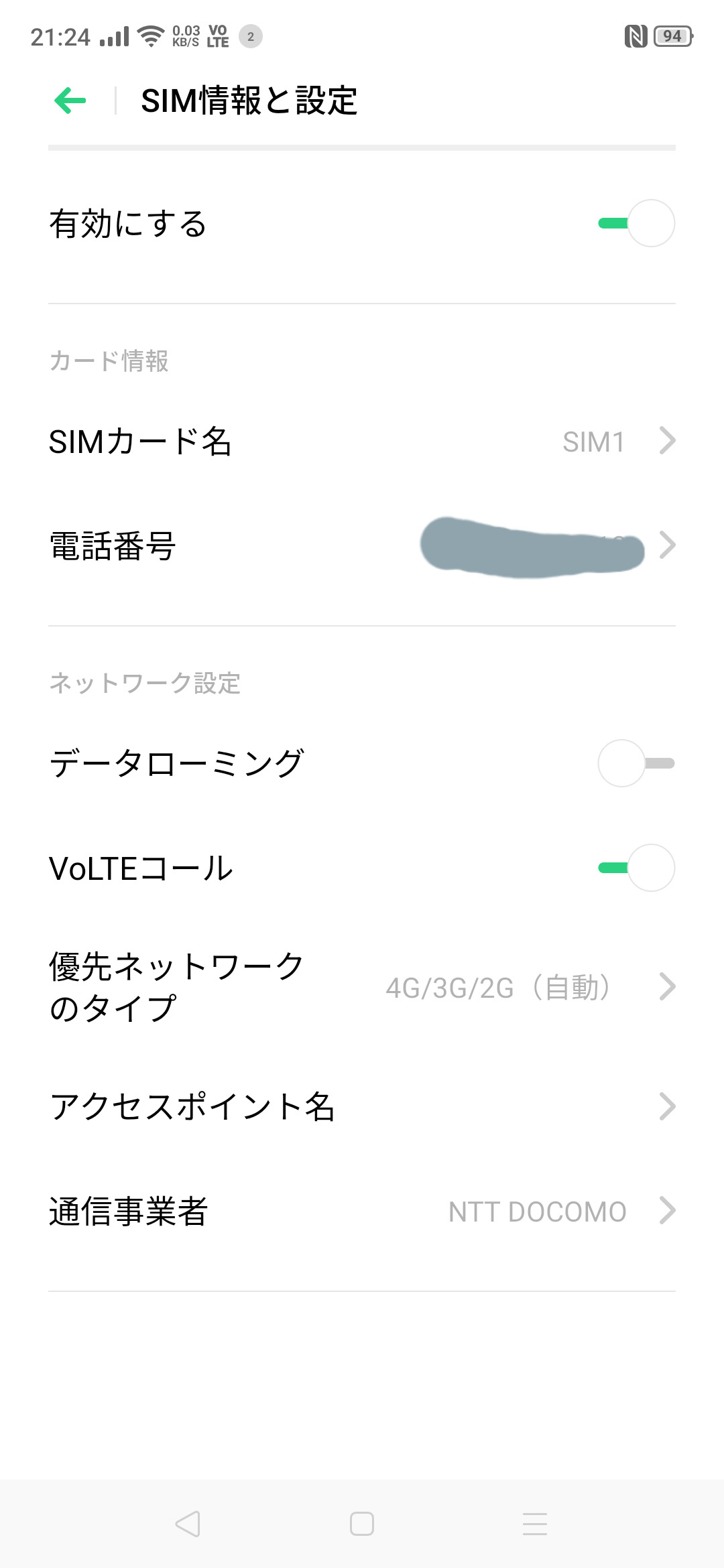Open the 電話番号 row
724x1568 pixels.
(362, 545)
